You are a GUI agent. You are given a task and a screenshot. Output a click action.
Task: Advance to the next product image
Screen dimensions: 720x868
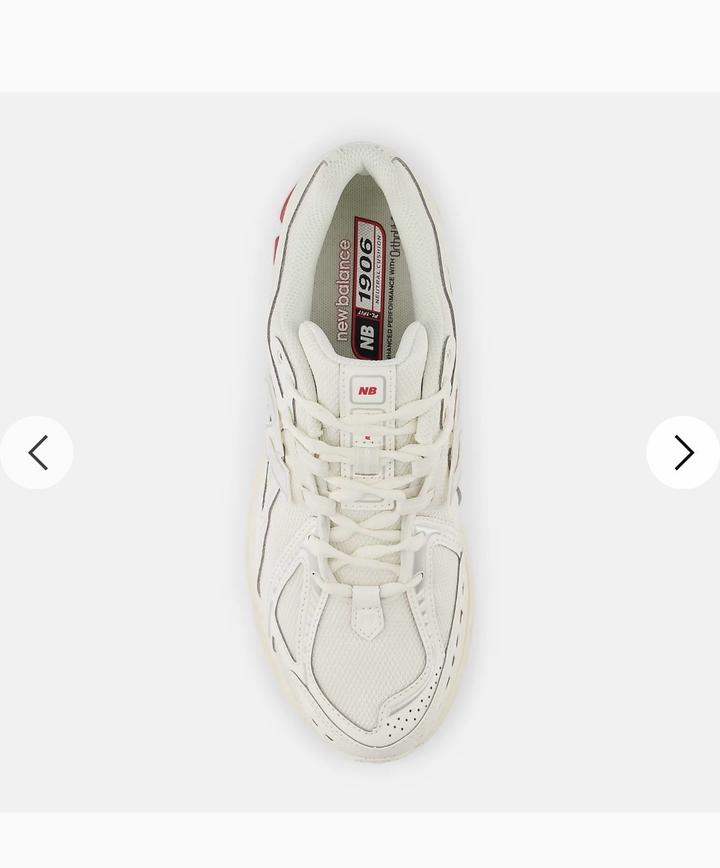683,452
